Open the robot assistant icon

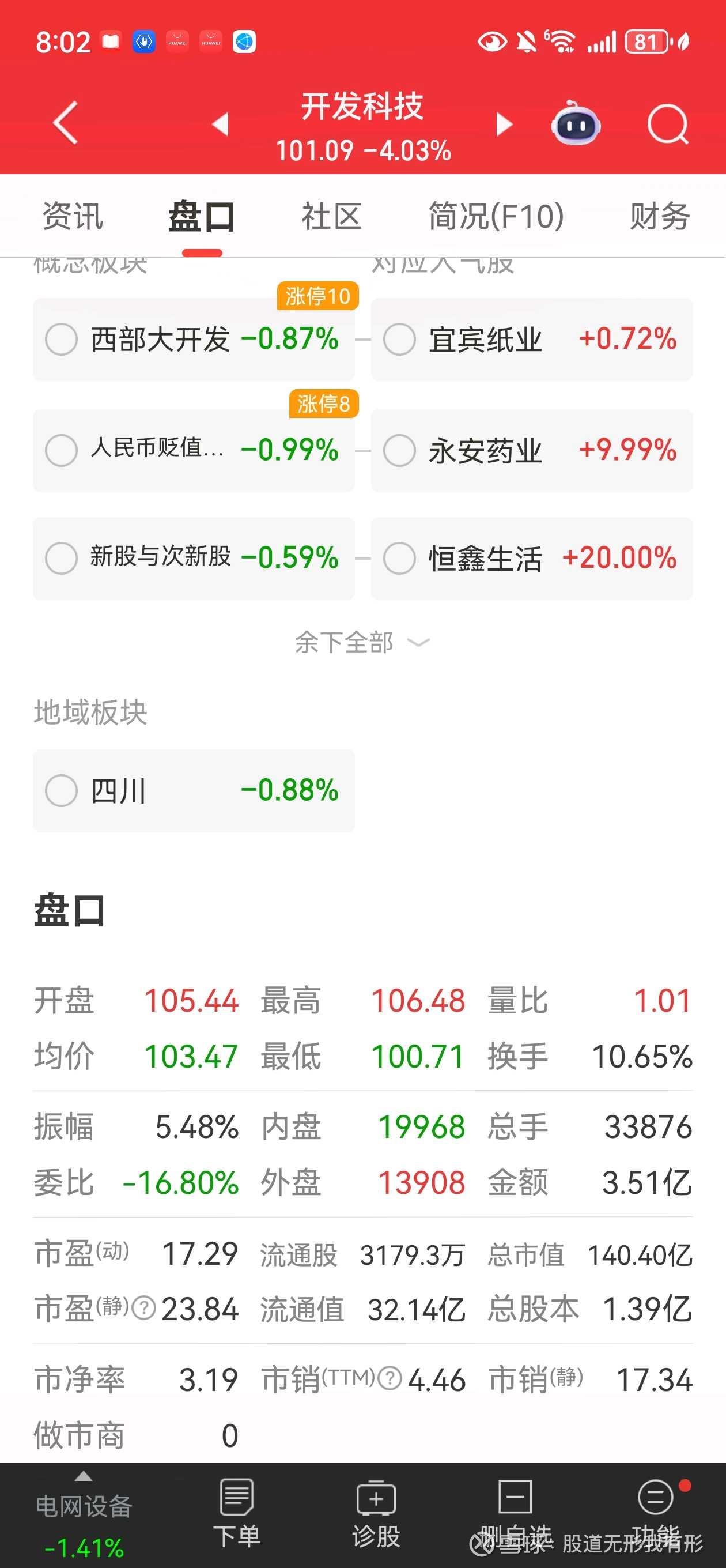pyautogui.click(x=576, y=123)
